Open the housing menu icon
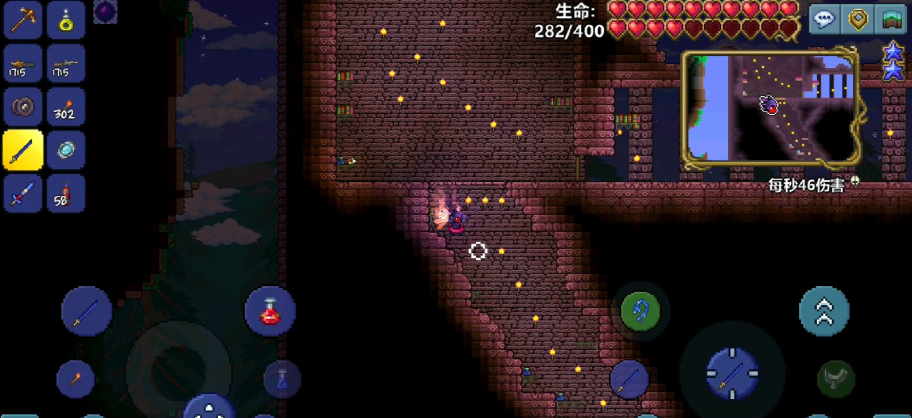 coord(891,19)
